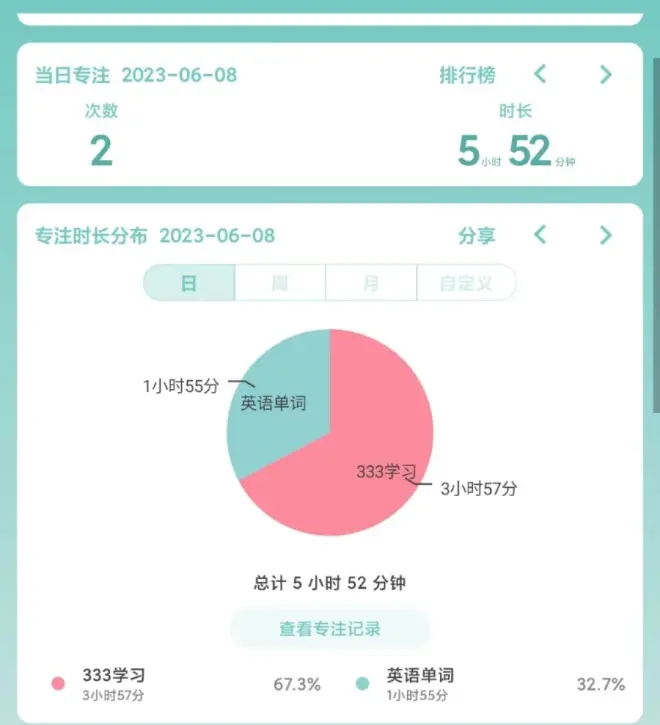This screenshot has width=660, height=725.
Task: Show next period in 专注时长分布
Action: [x=605, y=235]
